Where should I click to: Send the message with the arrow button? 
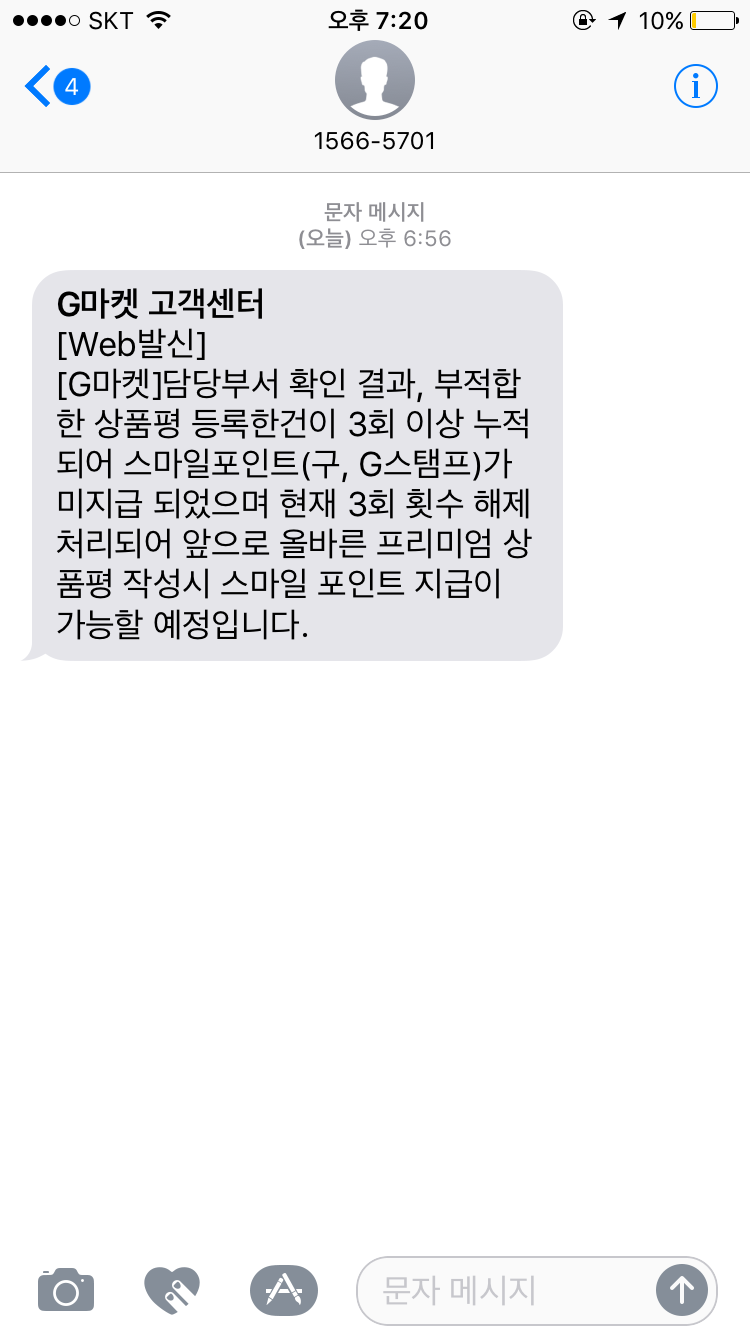[x=682, y=1290]
